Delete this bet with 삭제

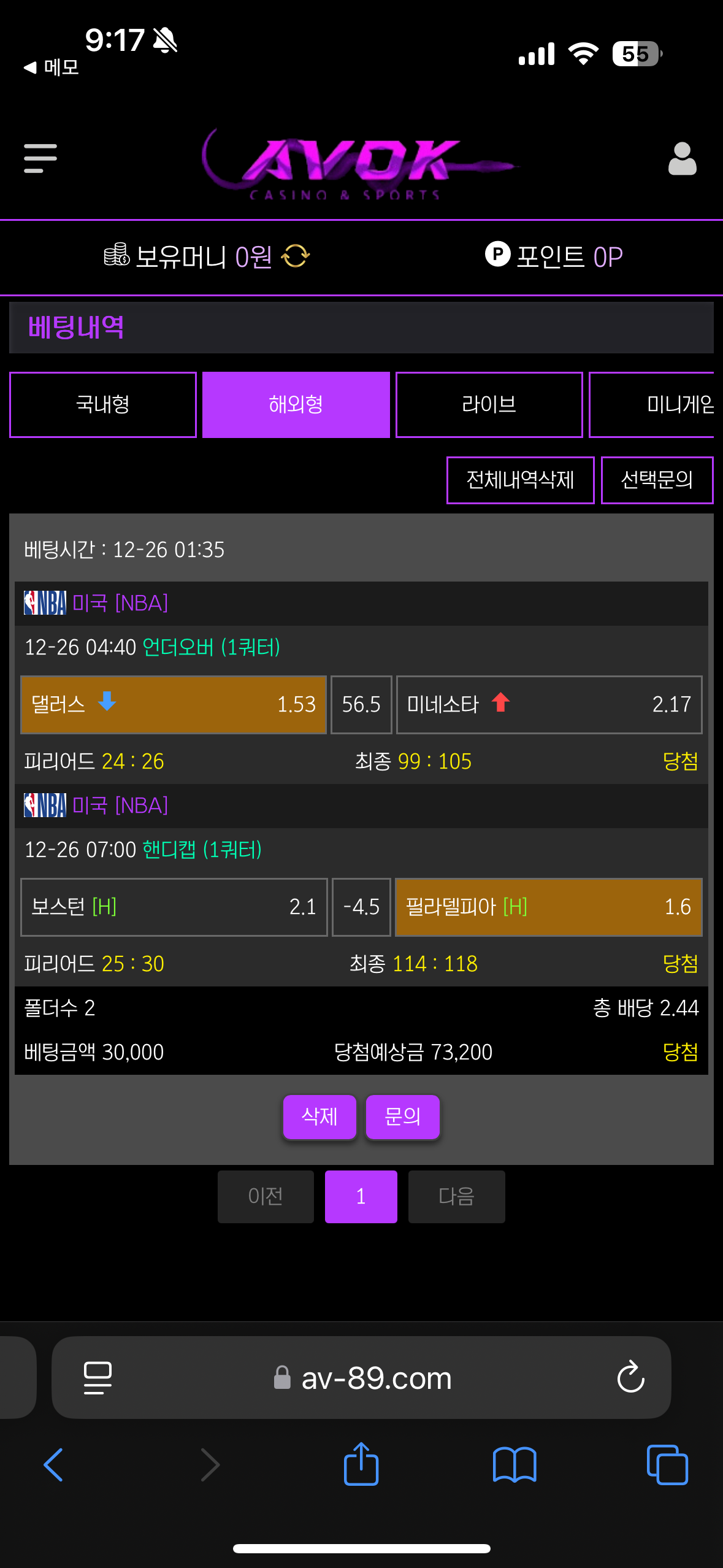coord(319,1116)
